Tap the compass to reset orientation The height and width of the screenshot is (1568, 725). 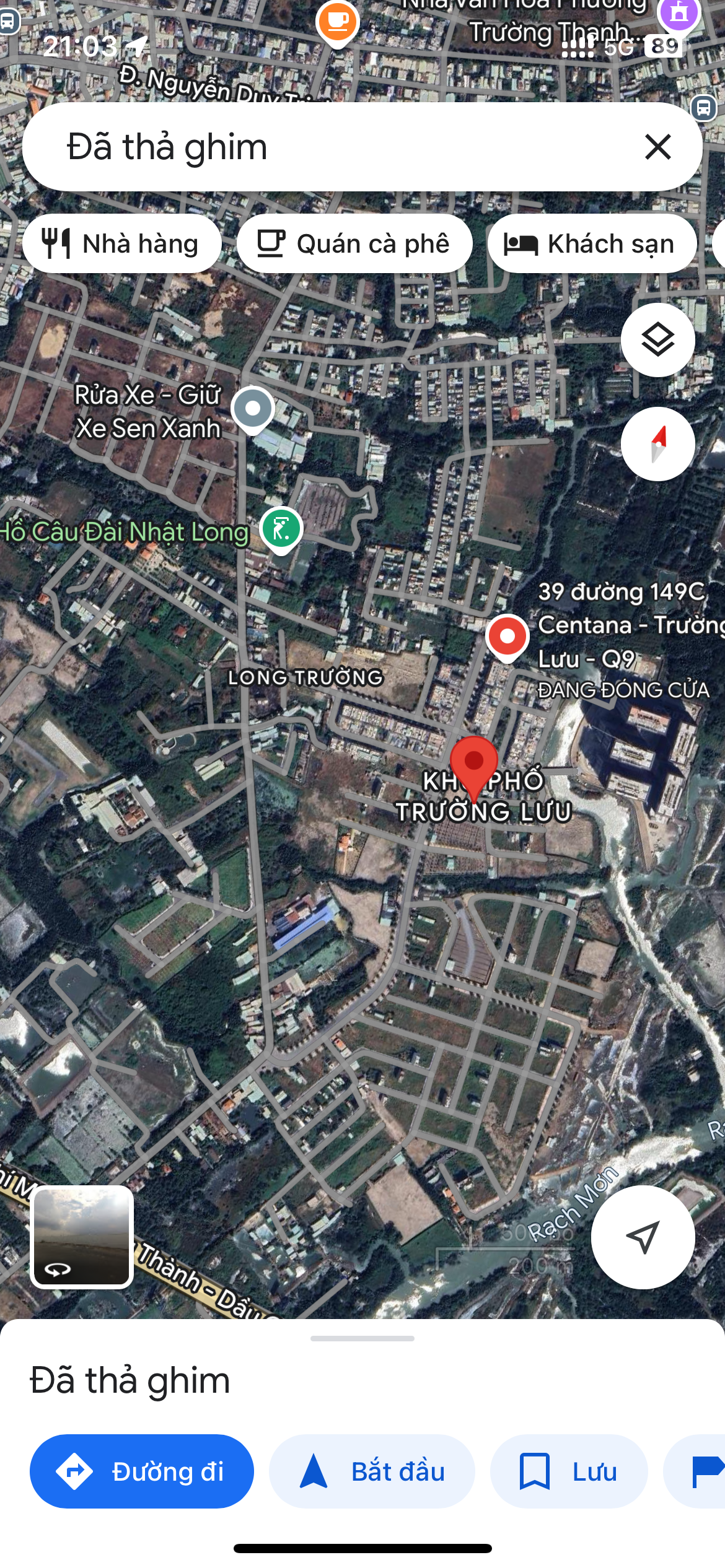[x=657, y=444]
